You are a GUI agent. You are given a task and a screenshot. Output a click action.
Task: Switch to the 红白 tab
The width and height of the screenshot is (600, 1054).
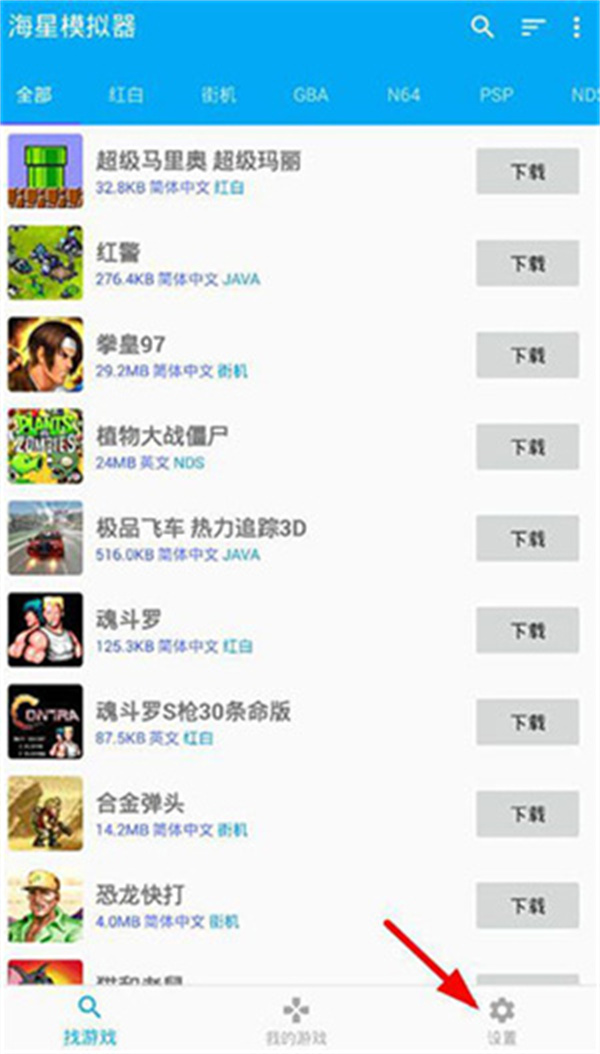pos(126,96)
